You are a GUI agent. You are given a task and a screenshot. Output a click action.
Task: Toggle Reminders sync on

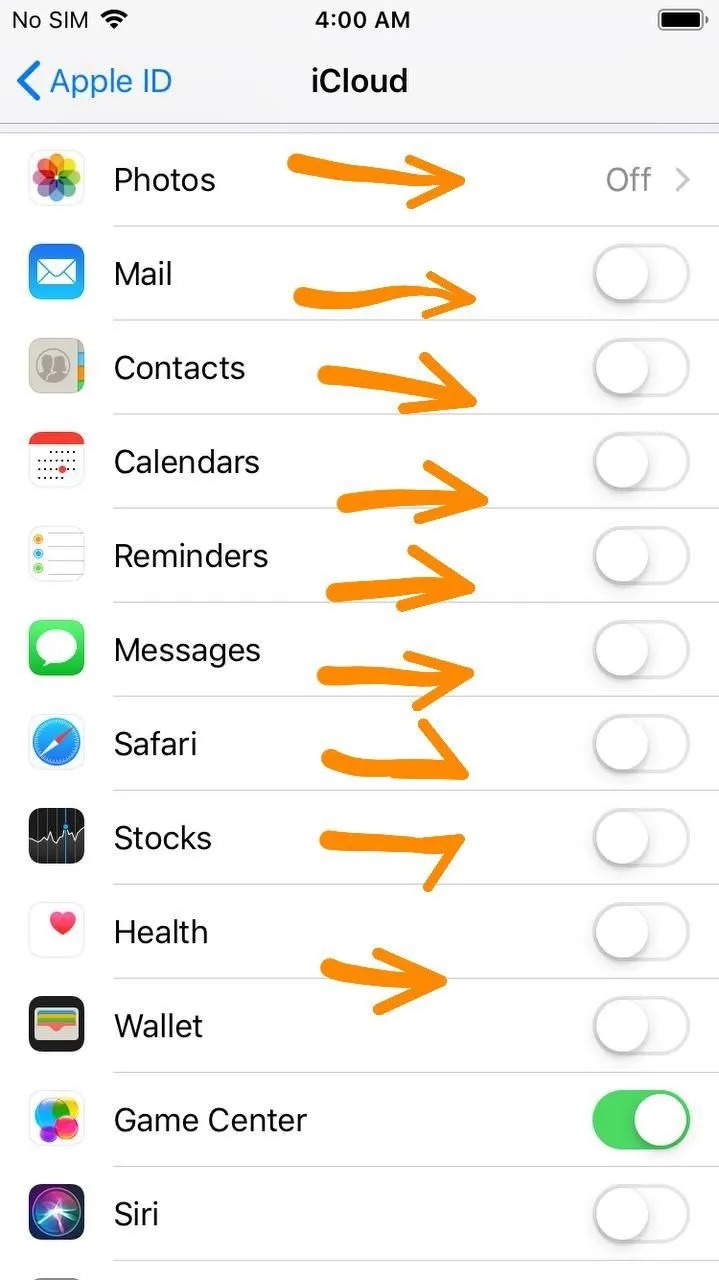pyautogui.click(x=641, y=556)
